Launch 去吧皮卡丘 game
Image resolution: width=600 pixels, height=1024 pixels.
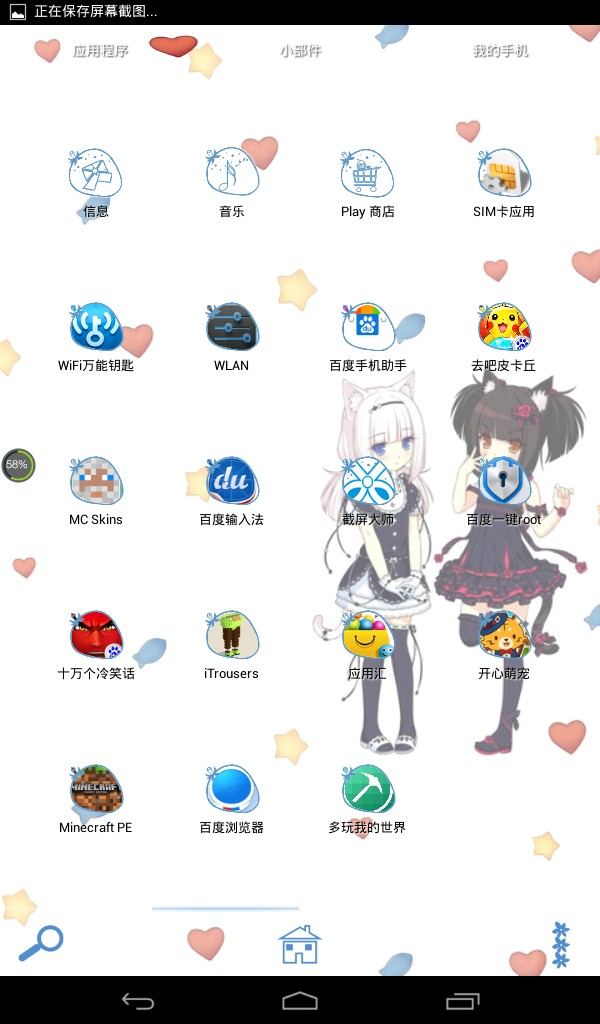tap(504, 334)
